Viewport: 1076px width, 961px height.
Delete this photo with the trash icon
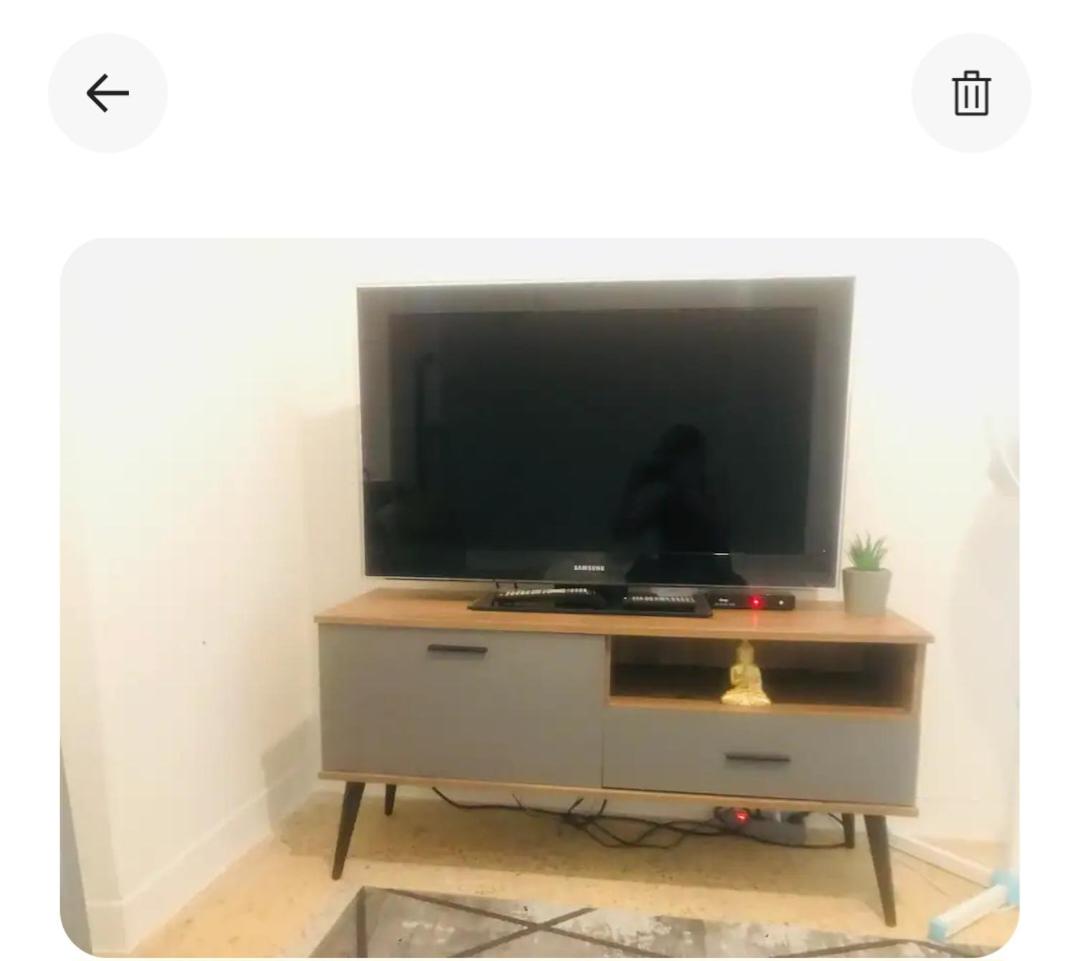[x=970, y=93]
